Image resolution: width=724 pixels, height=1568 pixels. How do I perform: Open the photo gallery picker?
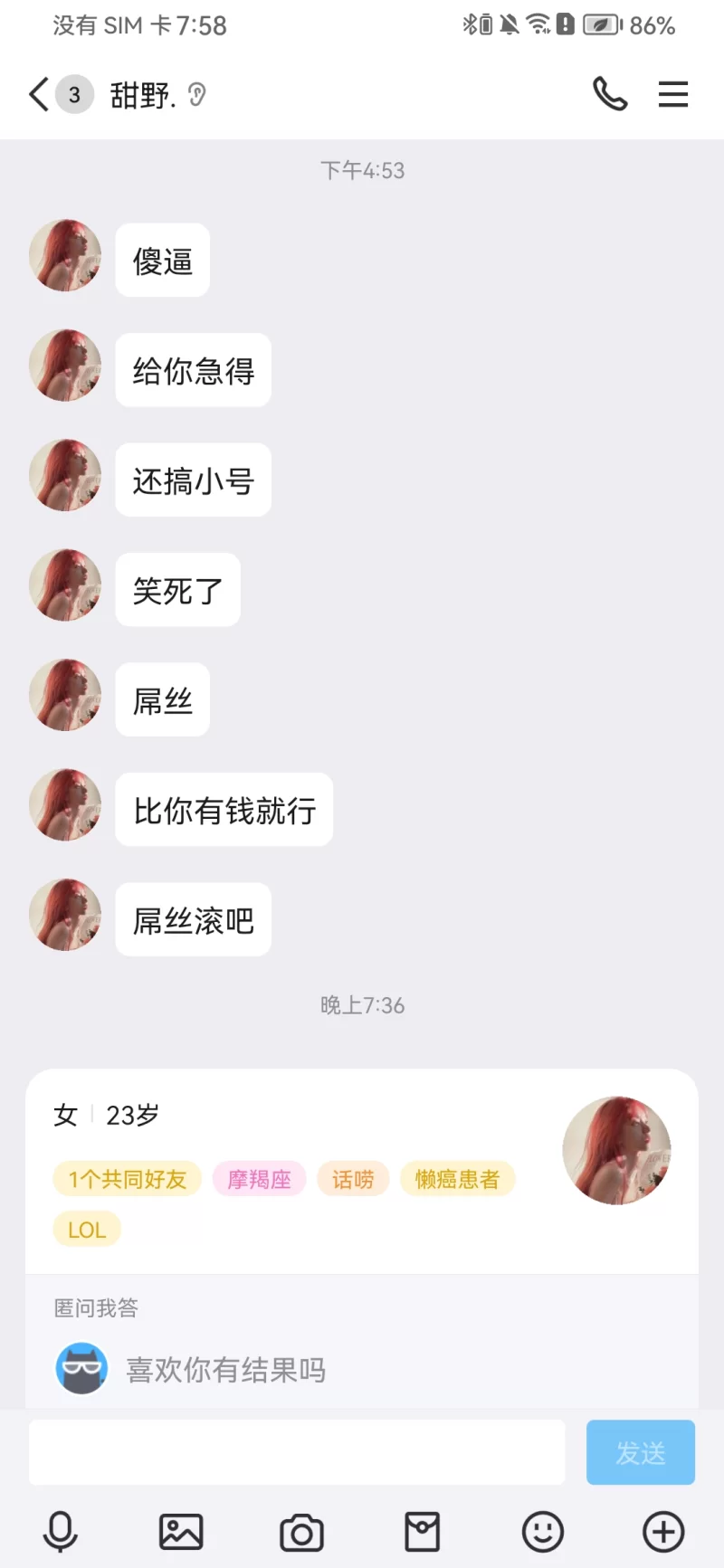(x=181, y=1532)
